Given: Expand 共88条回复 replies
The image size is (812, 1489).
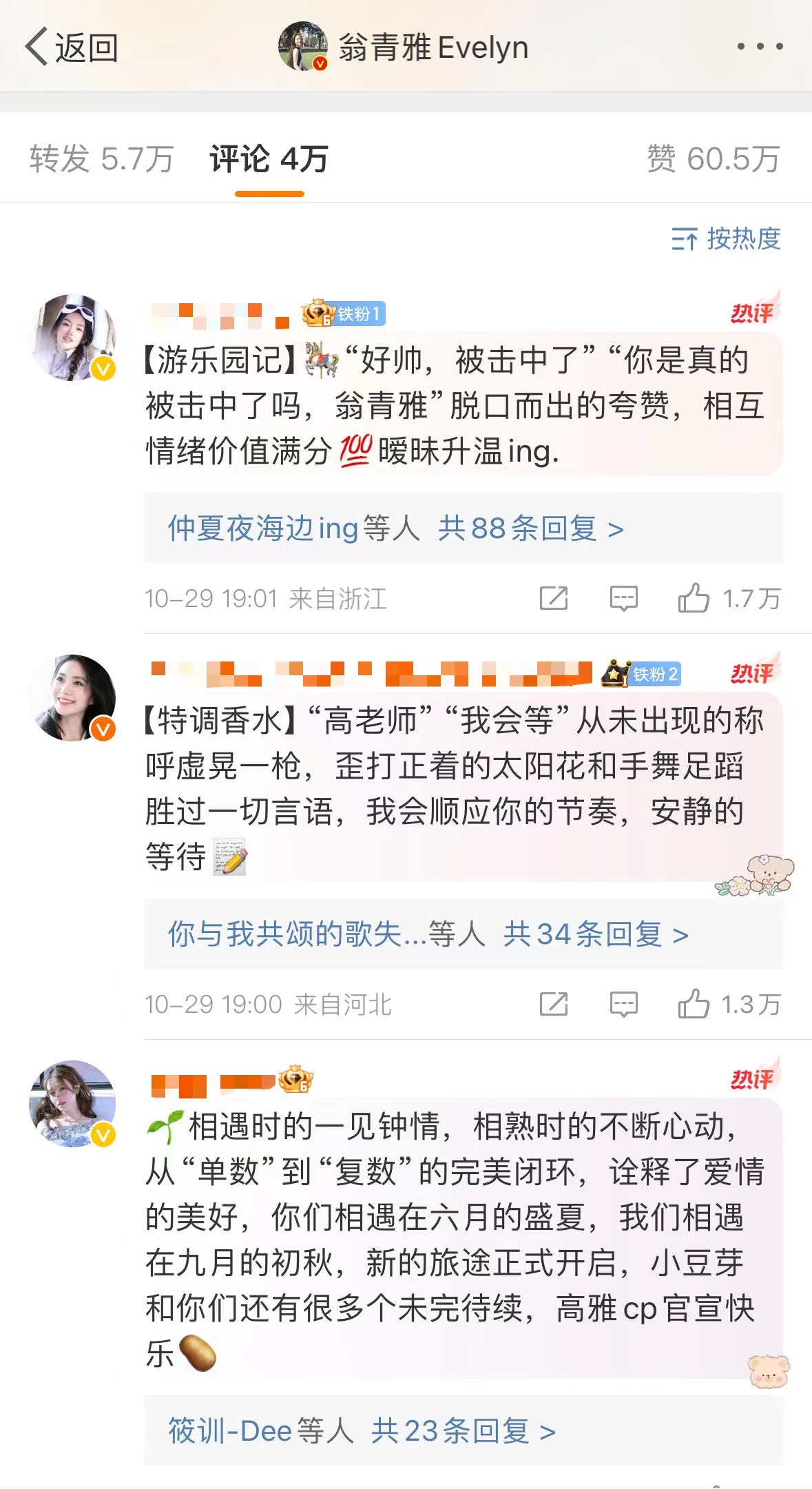Looking at the screenshot, I should tap(530, 528).
